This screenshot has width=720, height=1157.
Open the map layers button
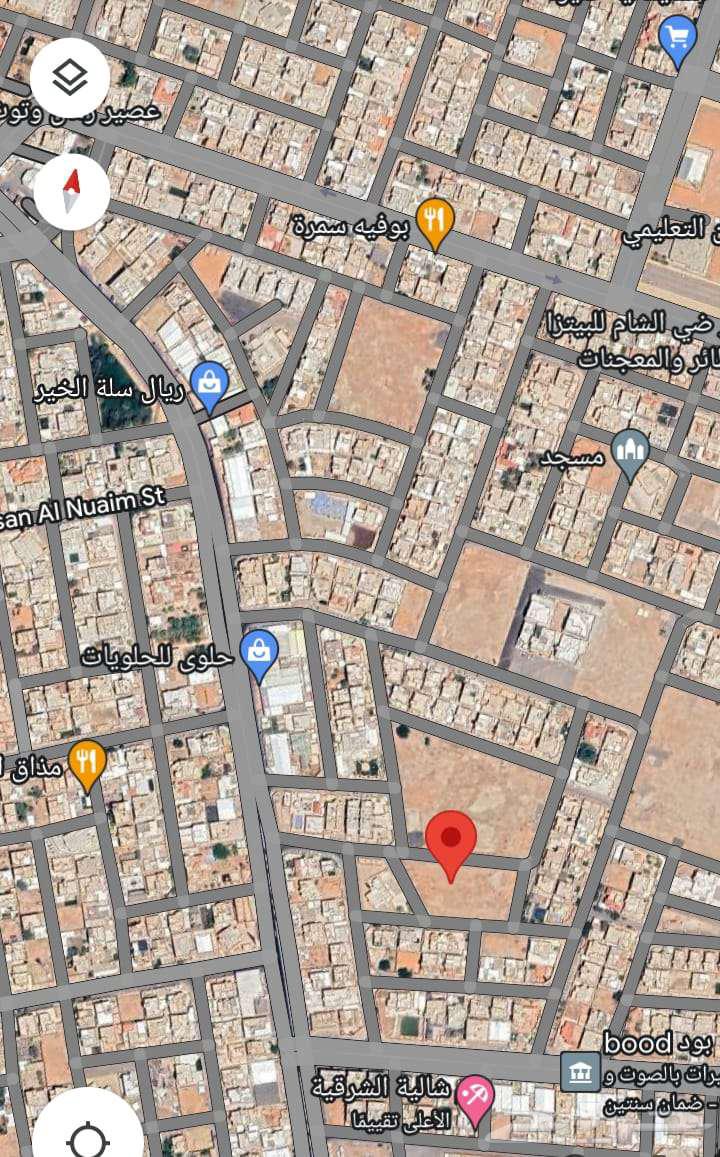(70, 78)
